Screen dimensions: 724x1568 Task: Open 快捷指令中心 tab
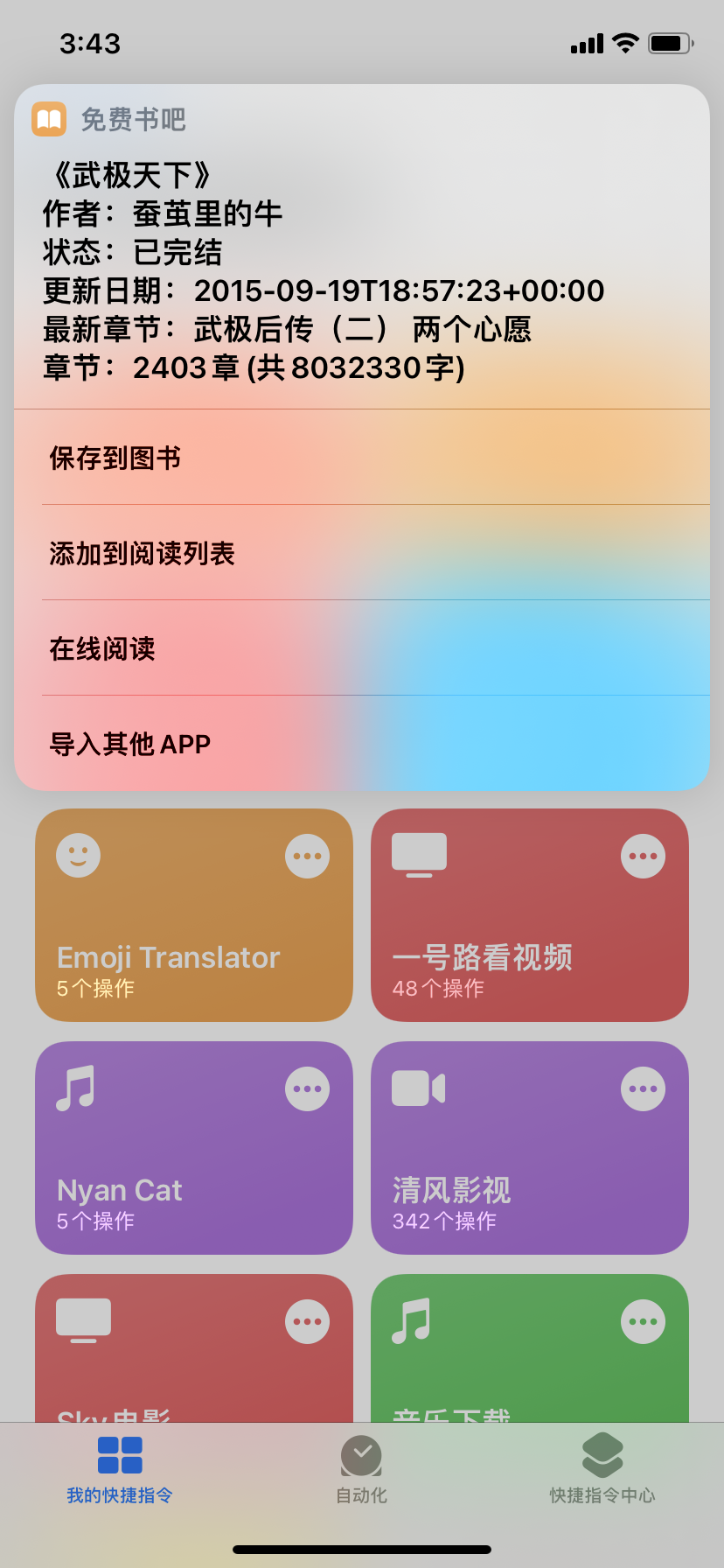pyautogui.click(x=602, y=1470)
